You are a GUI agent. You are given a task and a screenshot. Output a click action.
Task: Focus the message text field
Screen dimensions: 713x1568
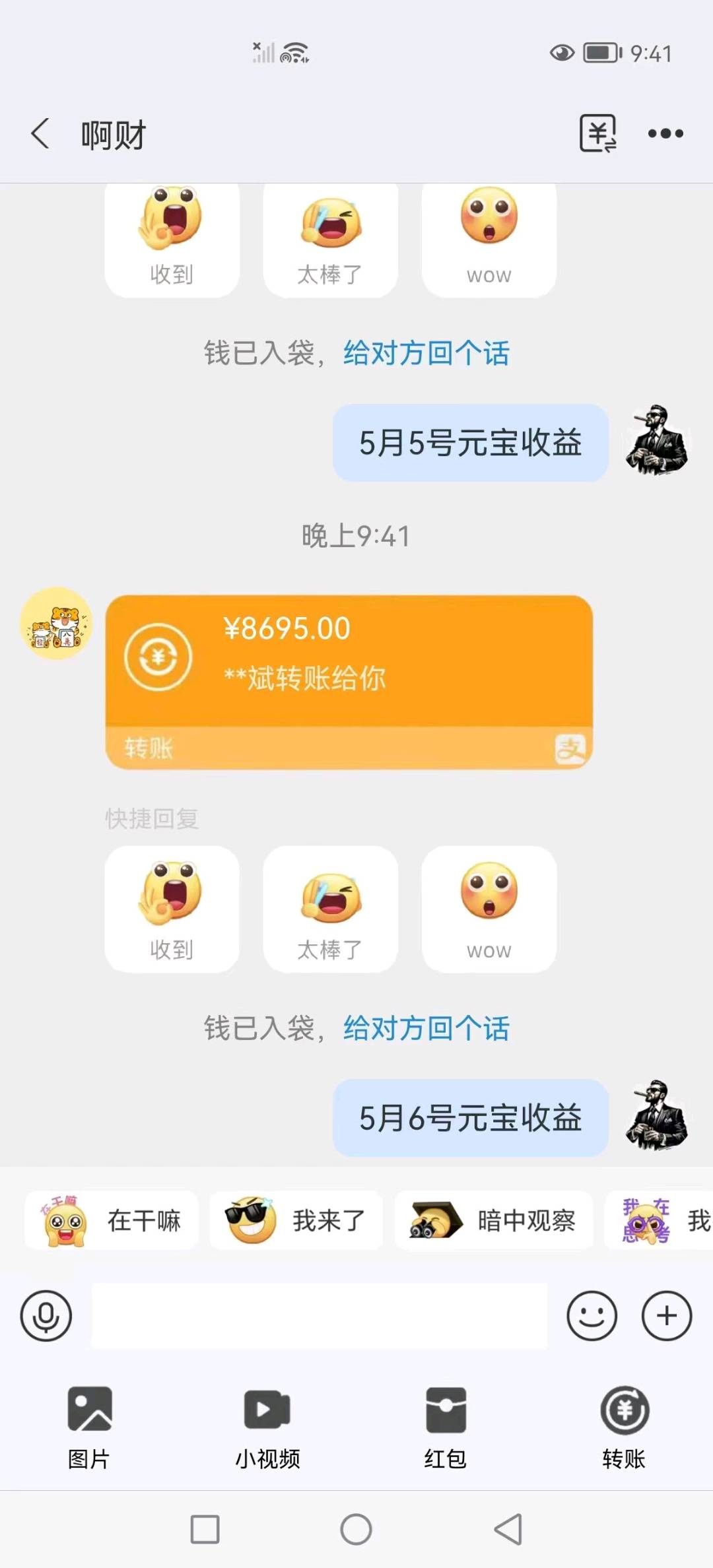(320, 1316)
